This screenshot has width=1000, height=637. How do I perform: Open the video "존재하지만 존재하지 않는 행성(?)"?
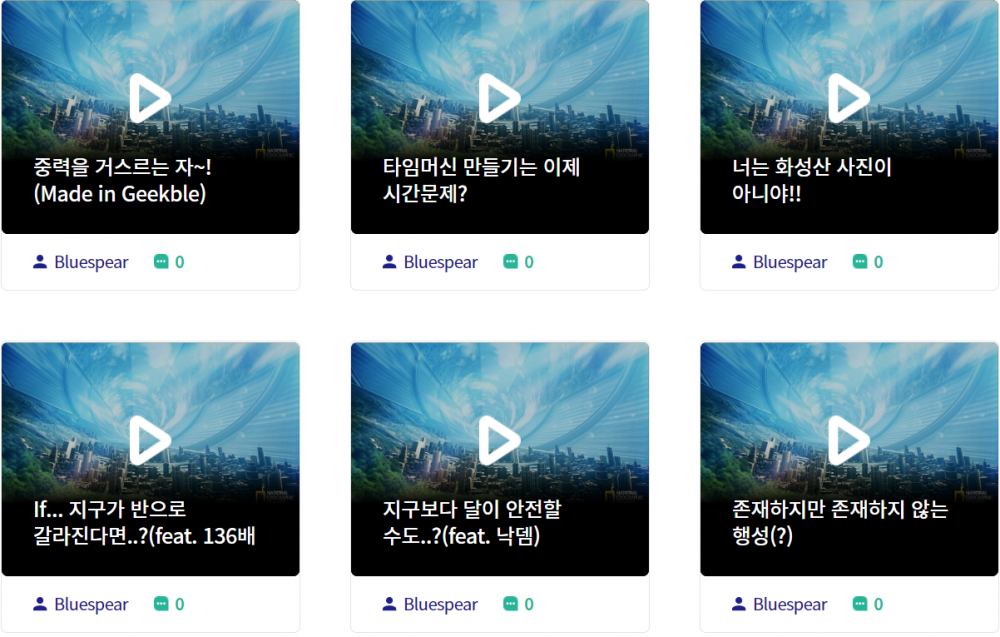tap(849, 441)
